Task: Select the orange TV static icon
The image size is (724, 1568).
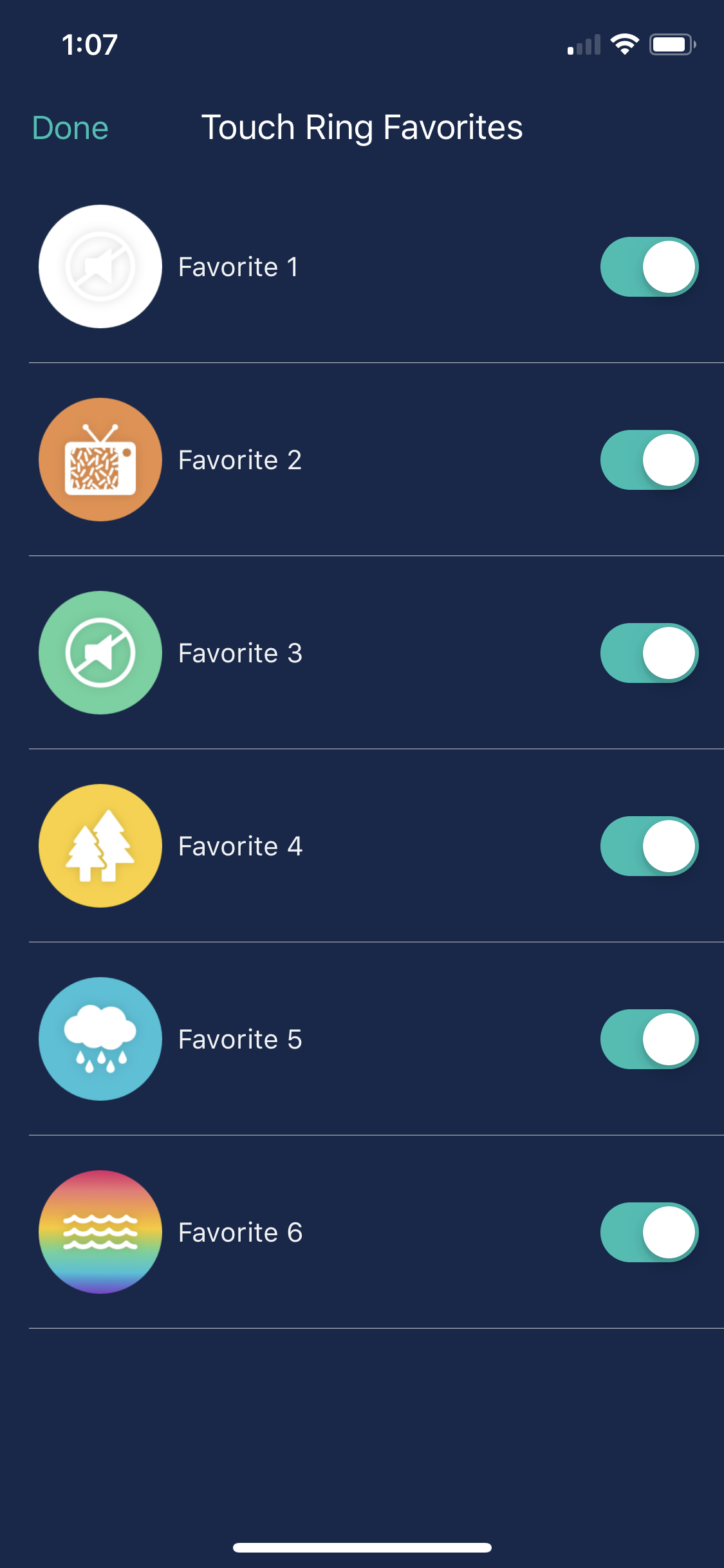Action: tap(100, 460)
